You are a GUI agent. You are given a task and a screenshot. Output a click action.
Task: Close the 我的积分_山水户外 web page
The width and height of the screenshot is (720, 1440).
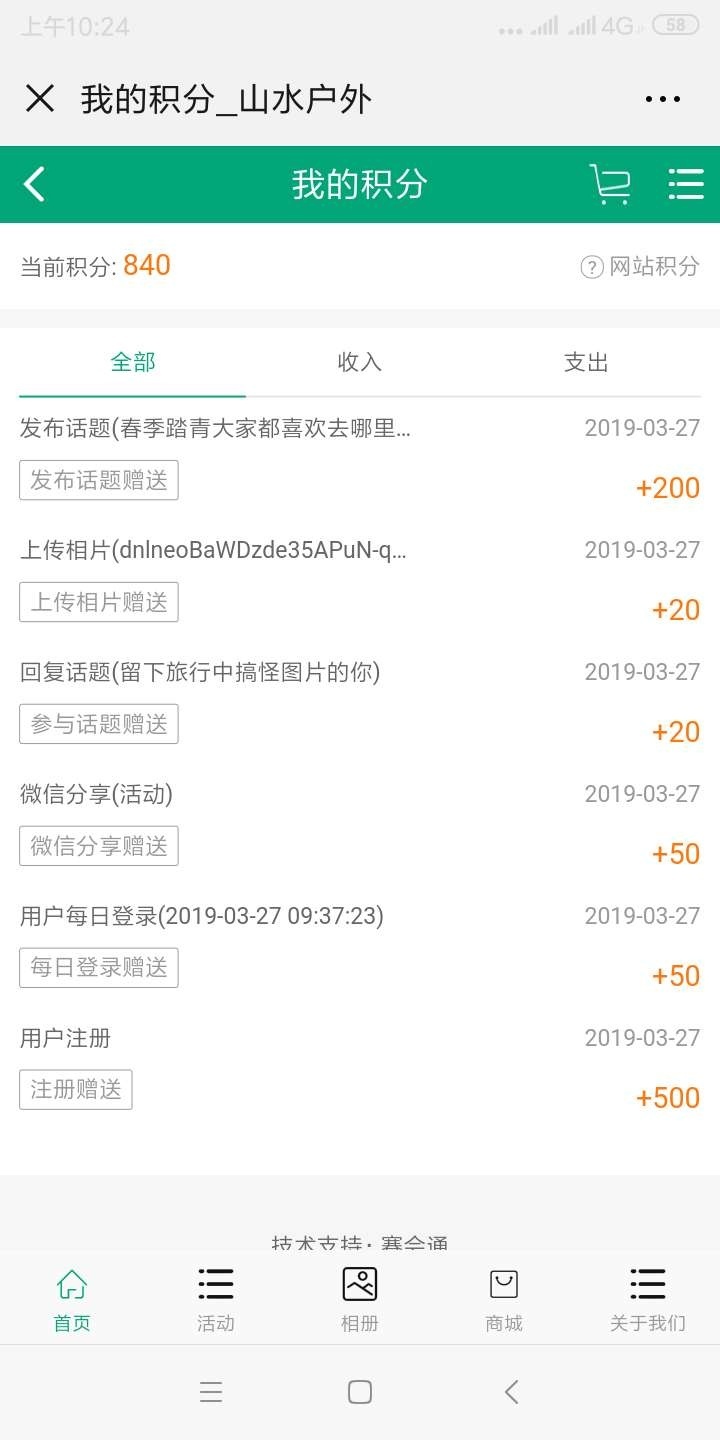[x=40, y=98]
